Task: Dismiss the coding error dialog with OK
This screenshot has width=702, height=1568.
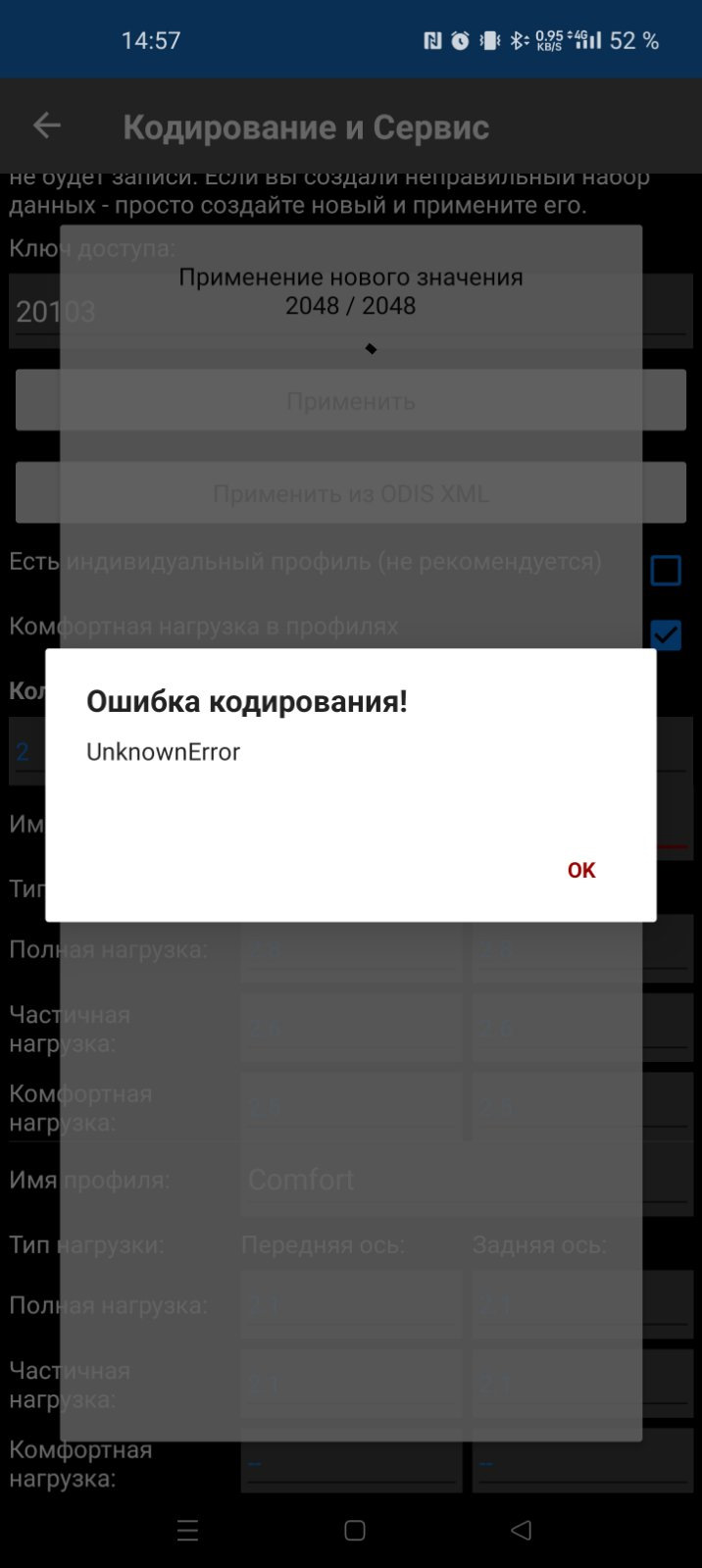Action: coord(581,870)
